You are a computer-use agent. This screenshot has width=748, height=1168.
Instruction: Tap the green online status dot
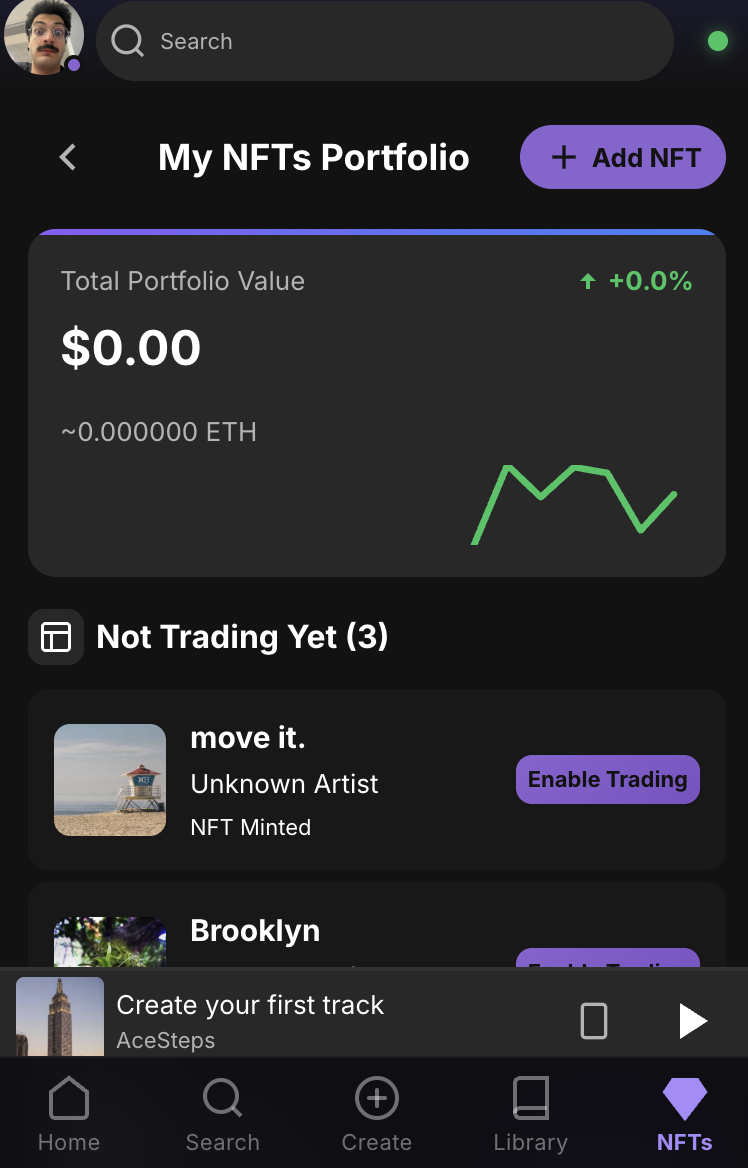pos(718,41)
